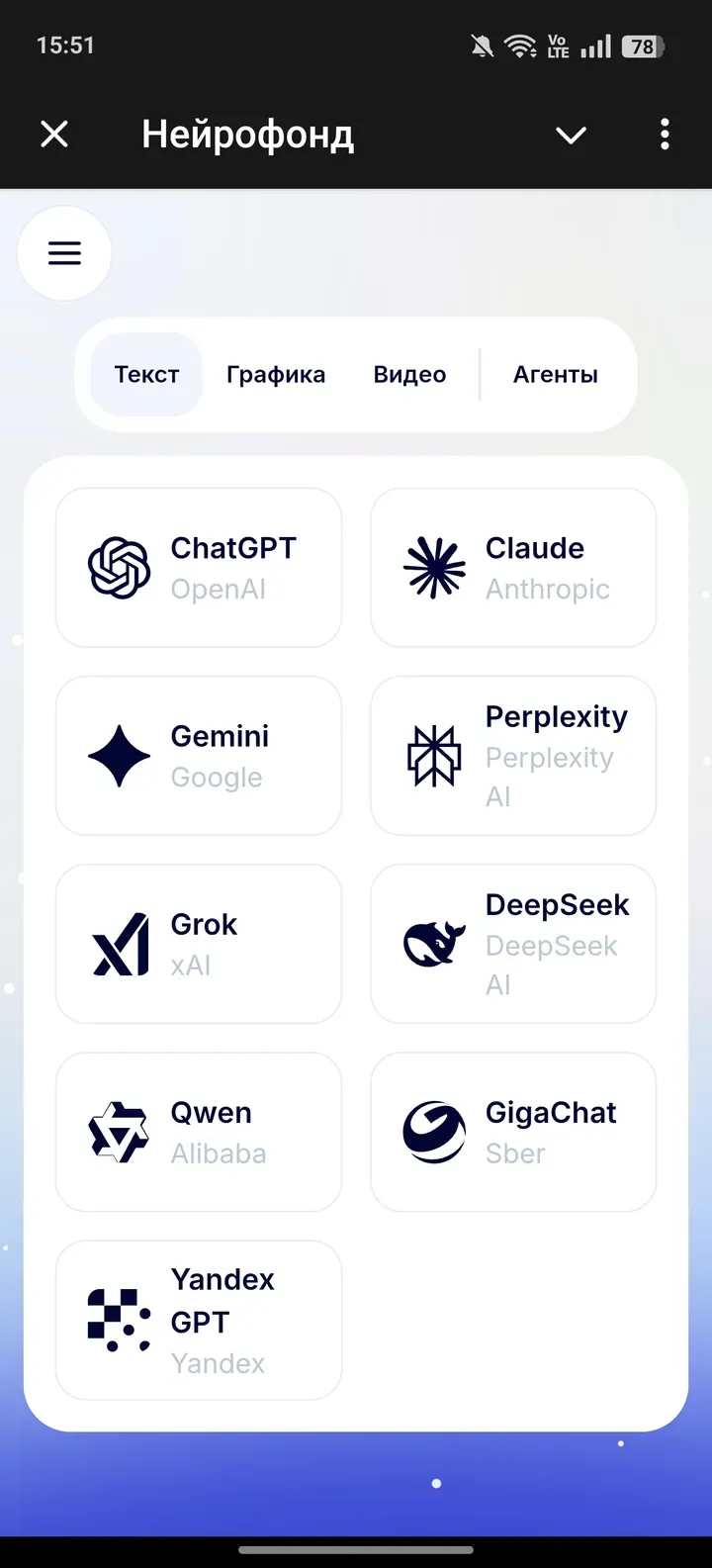Collapse the Нейрофонд chat with the chevron
This screenshot has height=1568, width=712.
click(571, 135)
